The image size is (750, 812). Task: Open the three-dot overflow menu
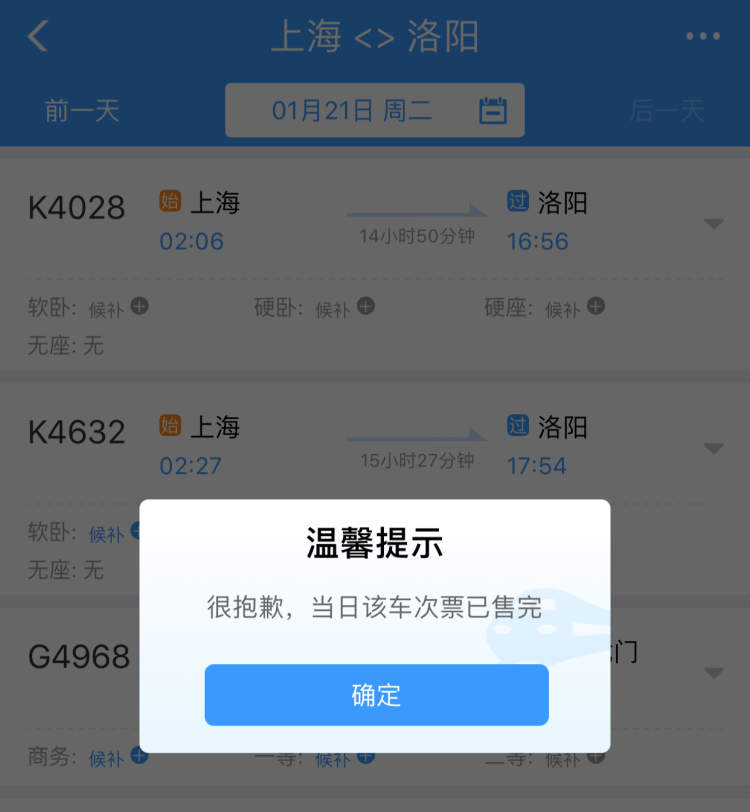pos(702,36)
